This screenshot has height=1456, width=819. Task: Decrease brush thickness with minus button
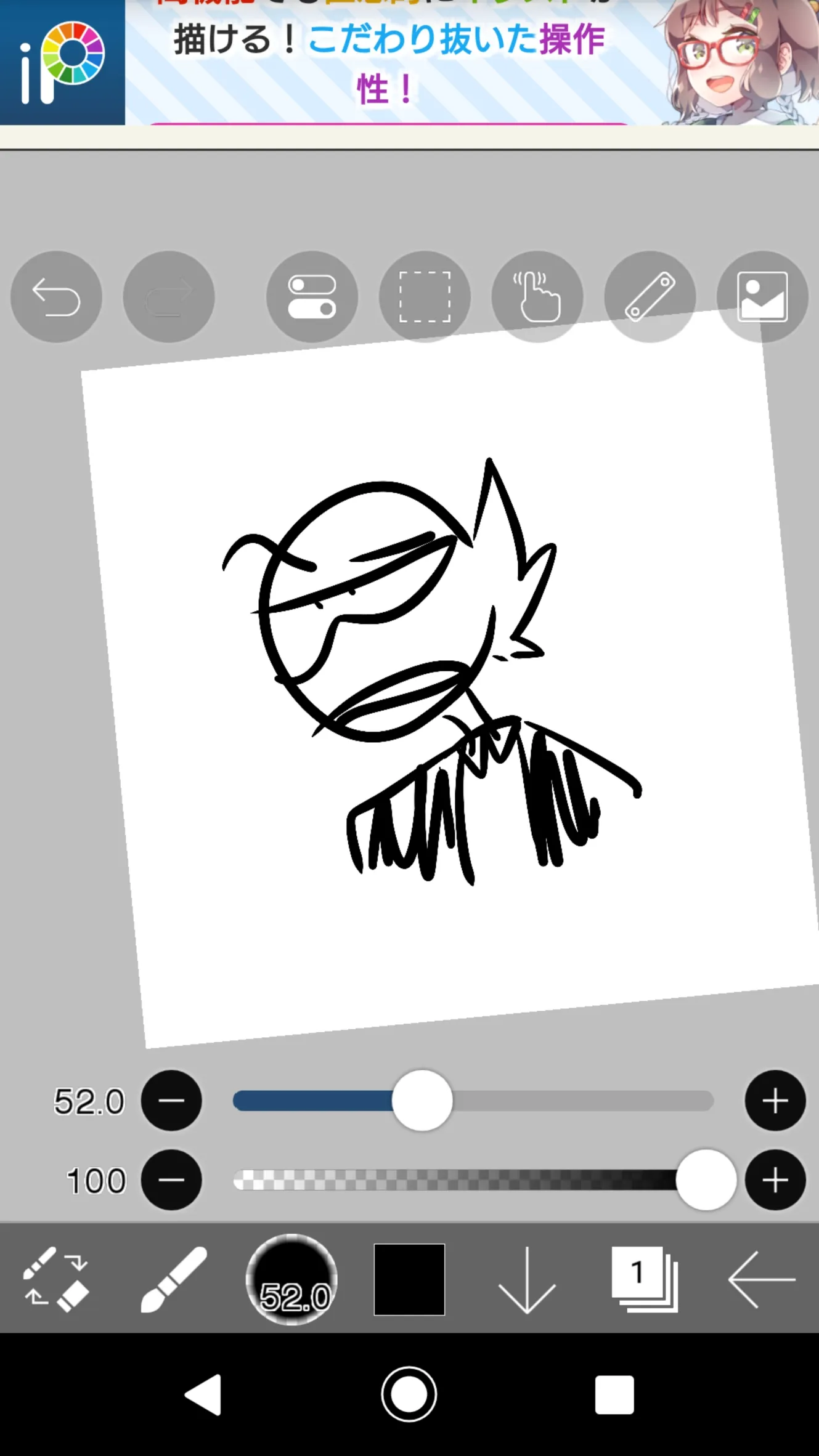point(171,1101)
